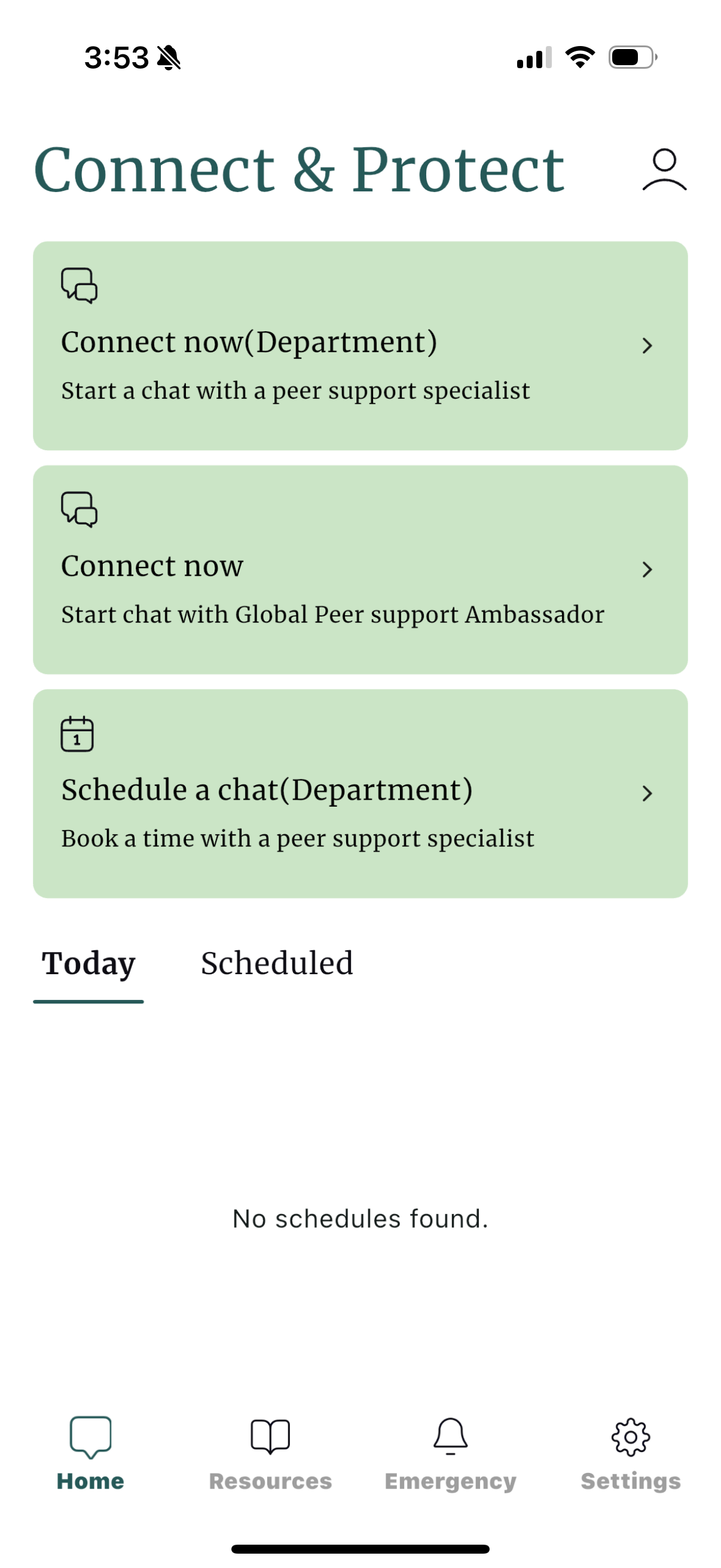Switch to the Scheduled tab

tap(277, 964)
